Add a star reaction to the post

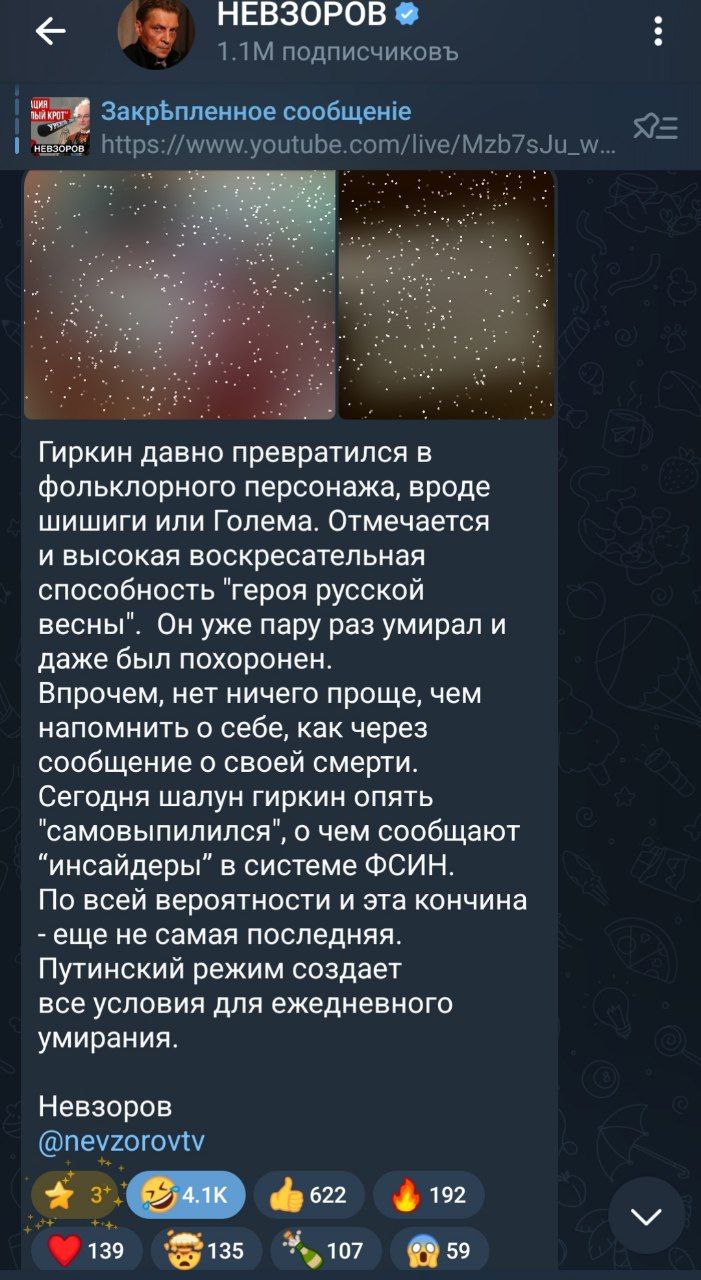[75, 1195]
